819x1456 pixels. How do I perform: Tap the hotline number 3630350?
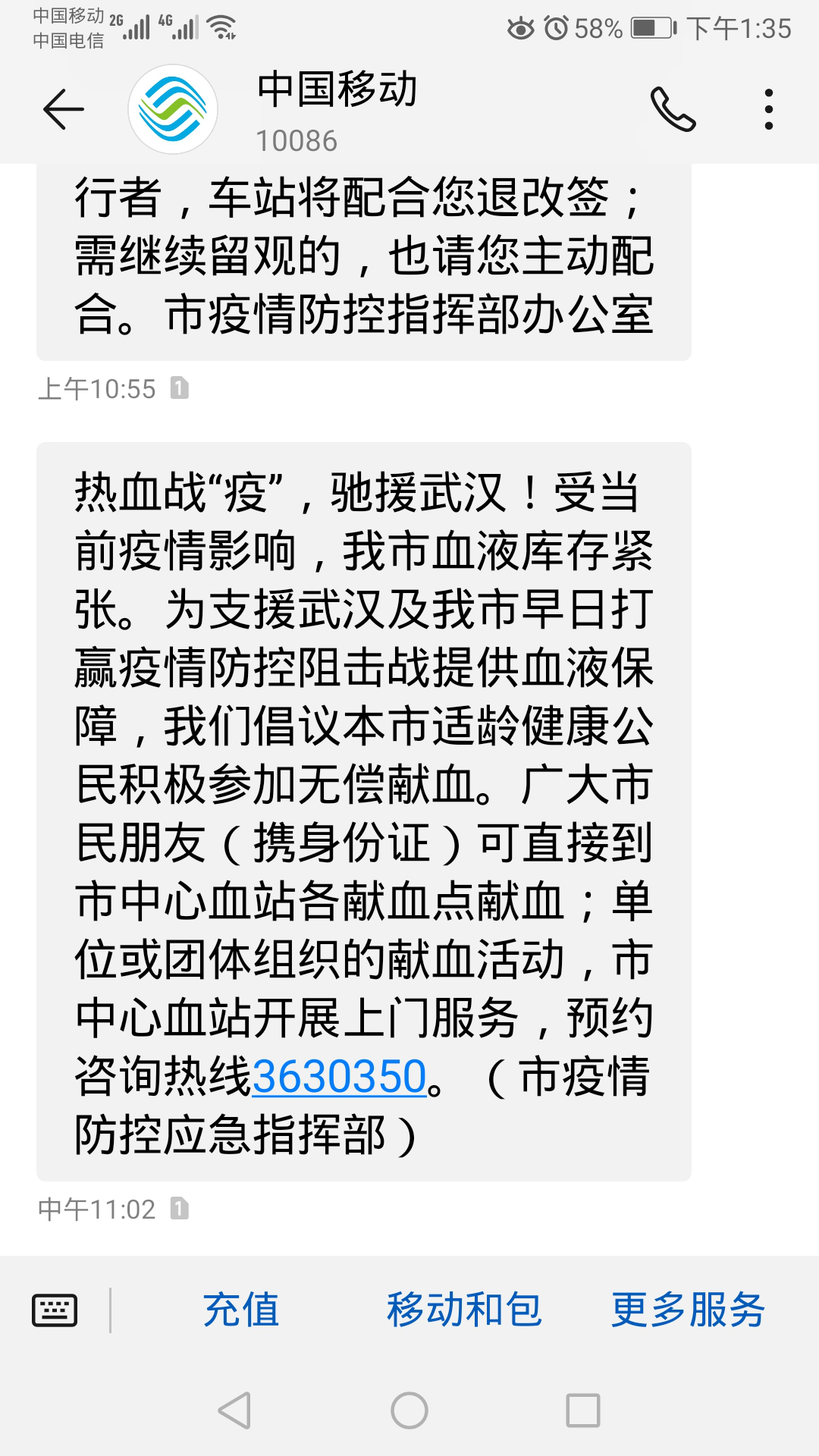click(339, 1077)
